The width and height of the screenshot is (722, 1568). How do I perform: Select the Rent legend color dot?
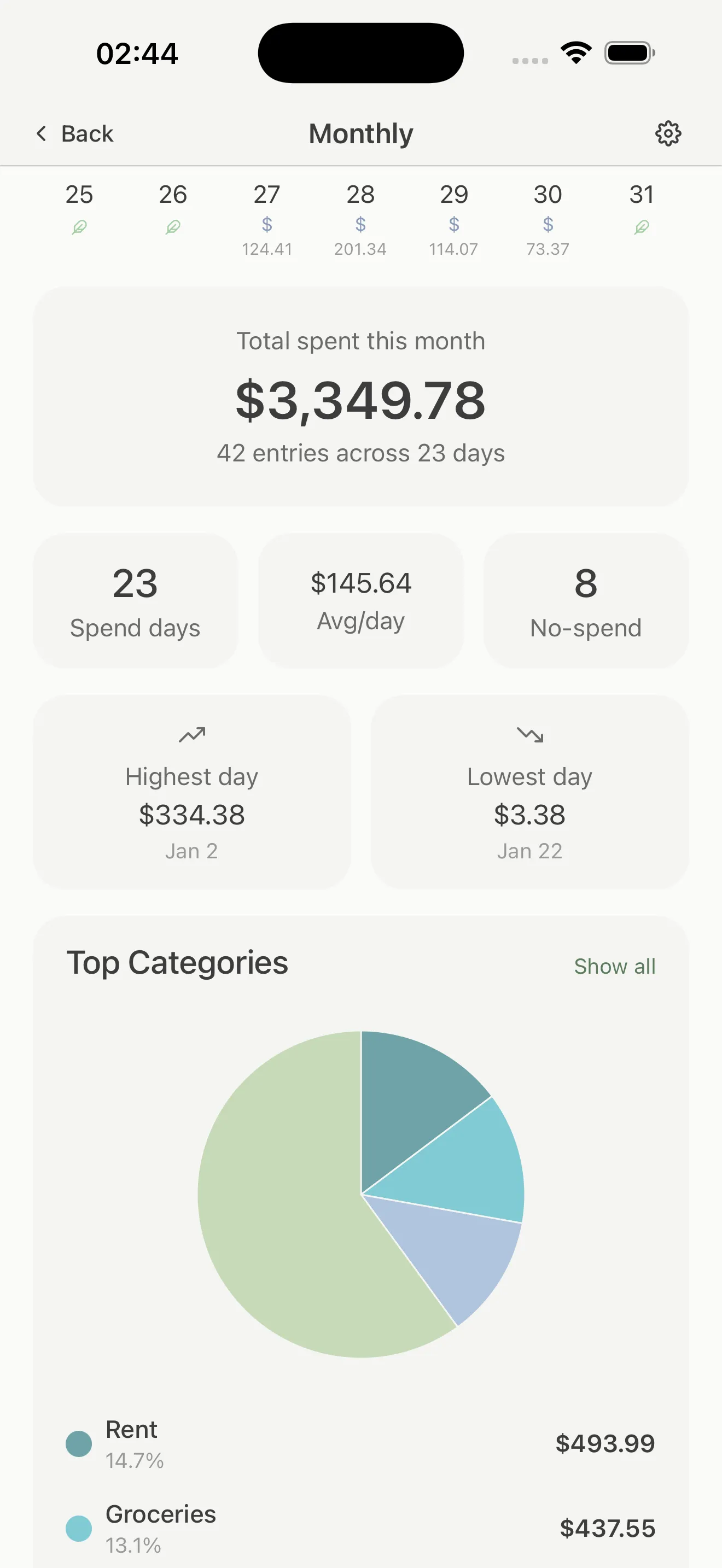click(x=79, y=1443)
